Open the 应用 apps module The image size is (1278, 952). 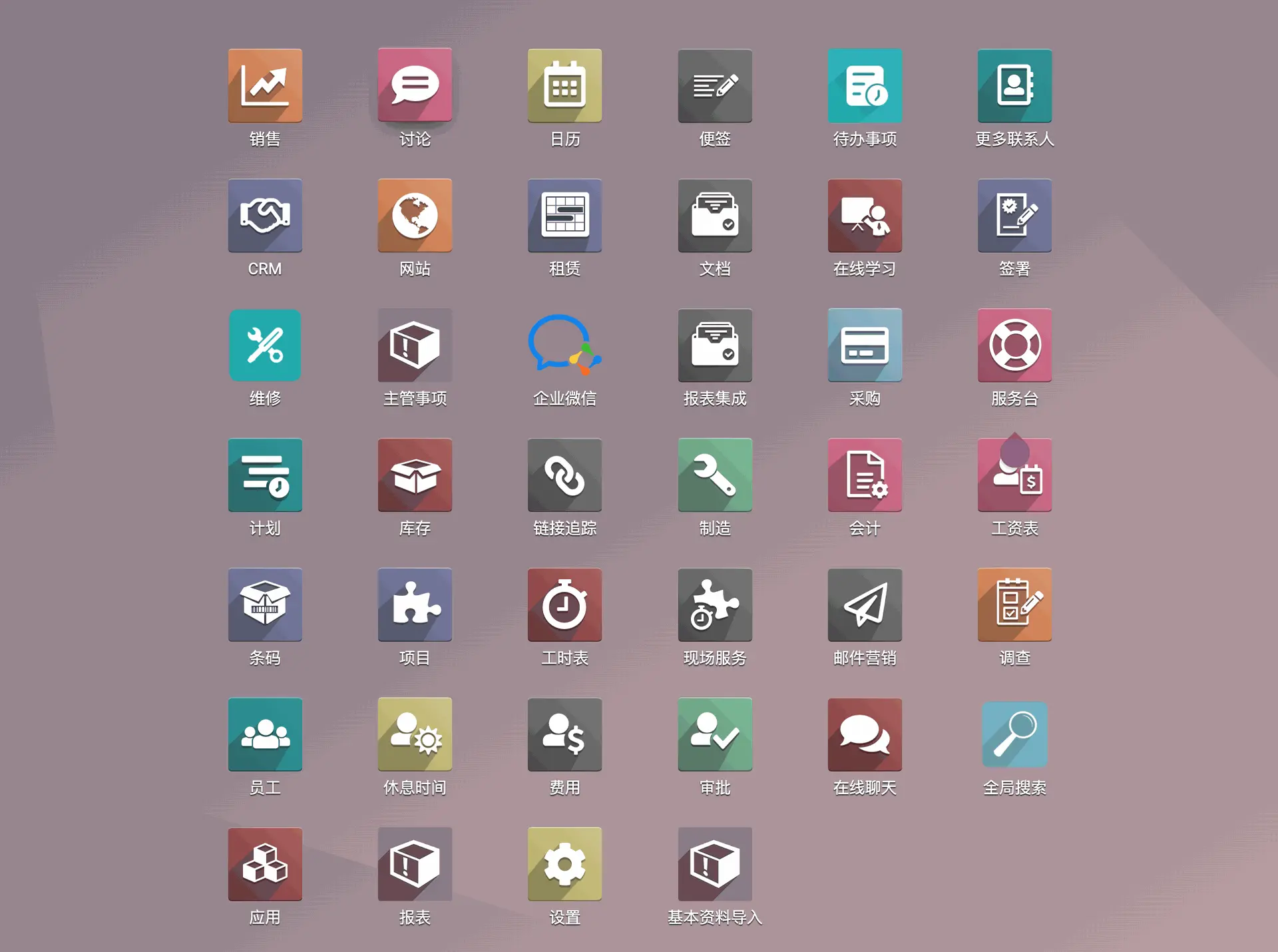pos(265,865)
